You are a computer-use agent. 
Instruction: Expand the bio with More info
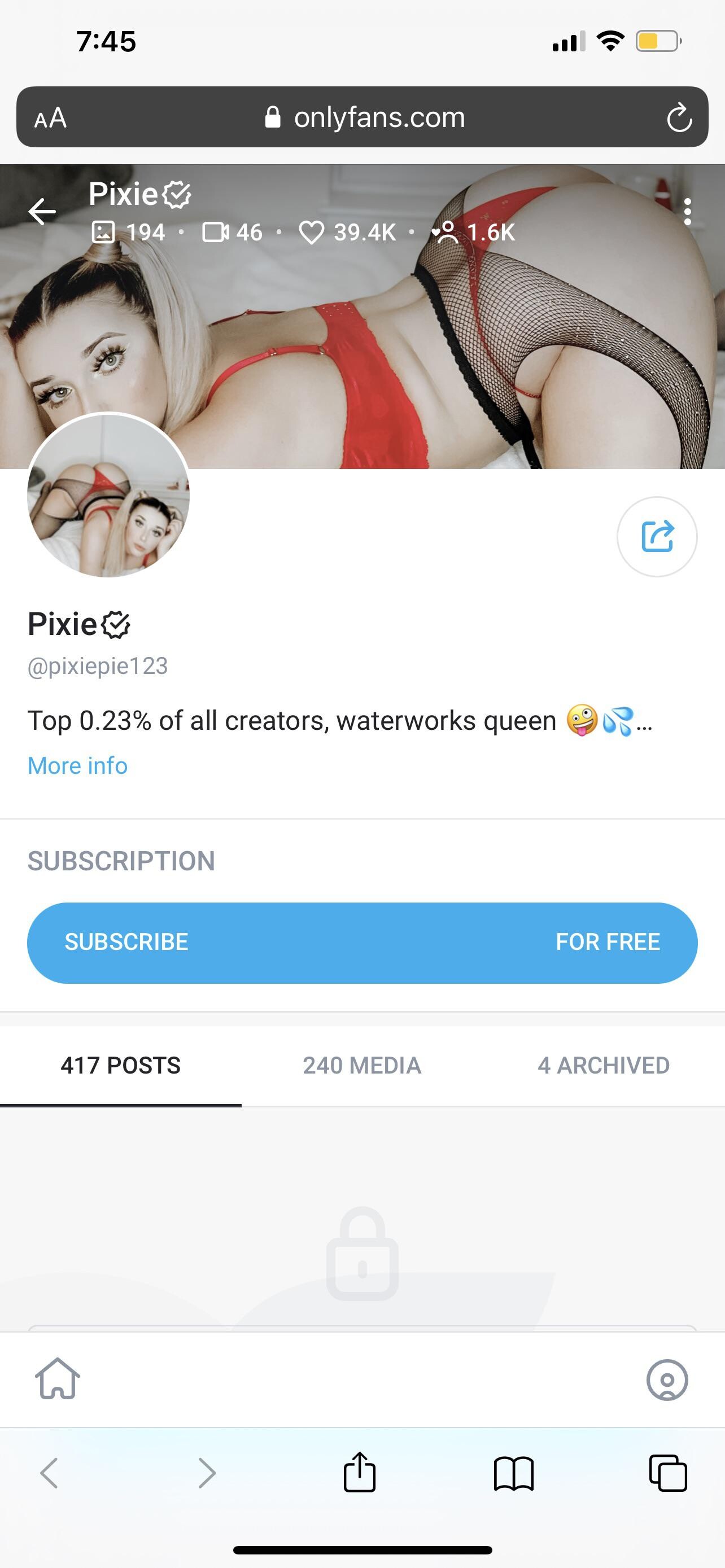point(77,766)
